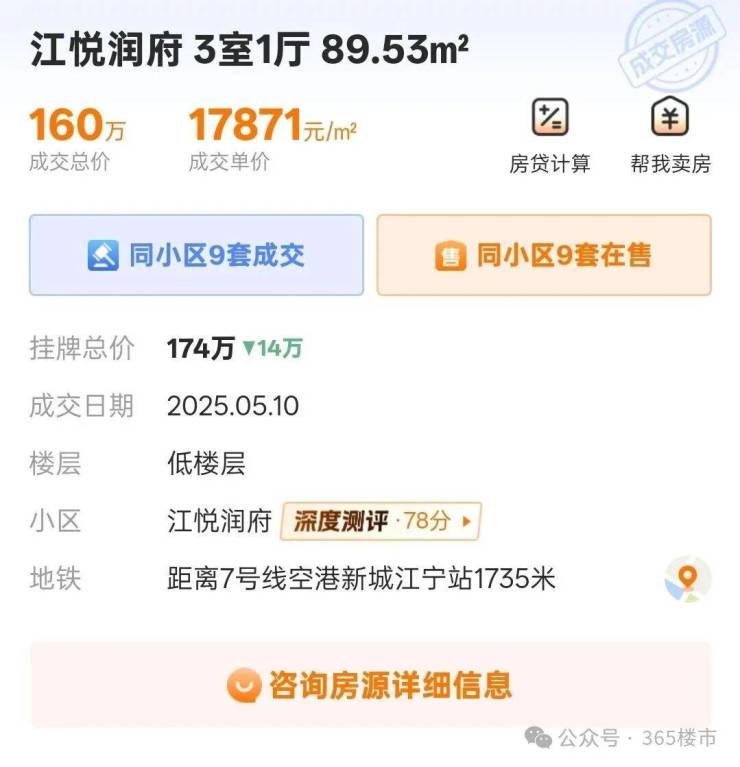
Task: Open the 房贷计算 mortgage calculator
Action: [549, 136]
